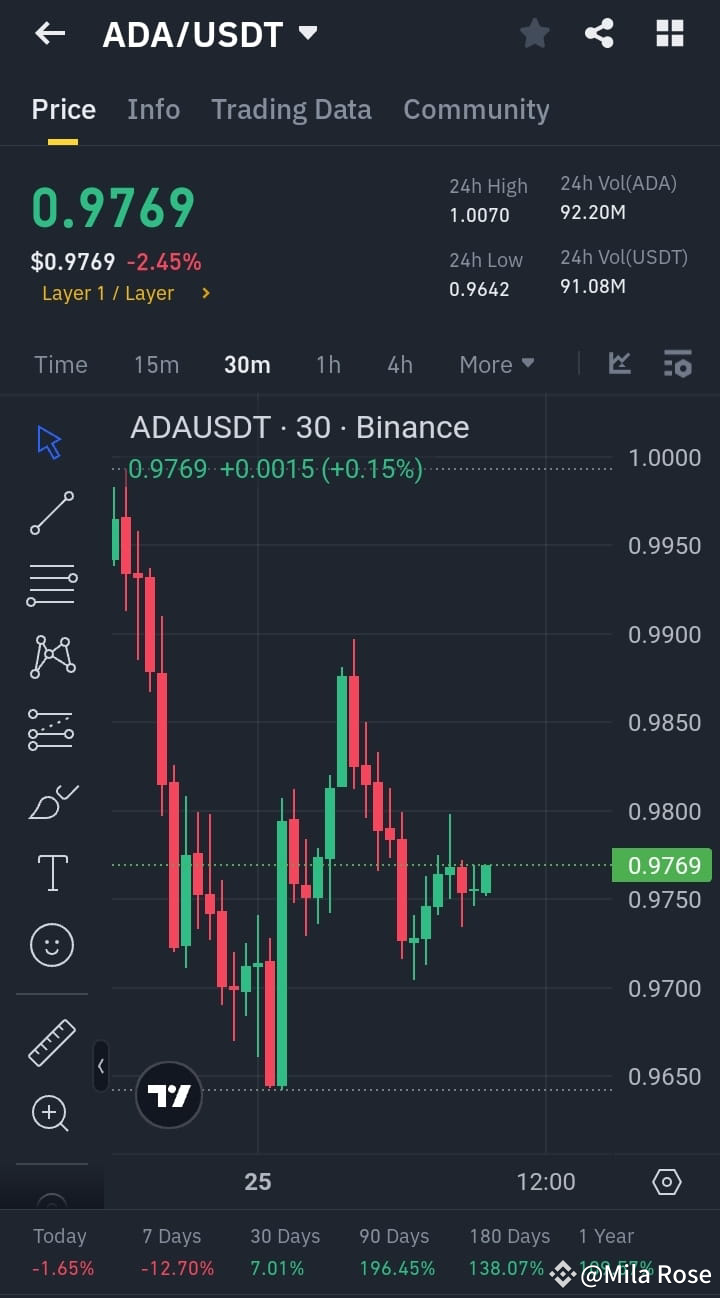This screenshot has height=1298, width=720.
Task: Open the chart style icon near timeframes
Action: (x=620, y=364)
